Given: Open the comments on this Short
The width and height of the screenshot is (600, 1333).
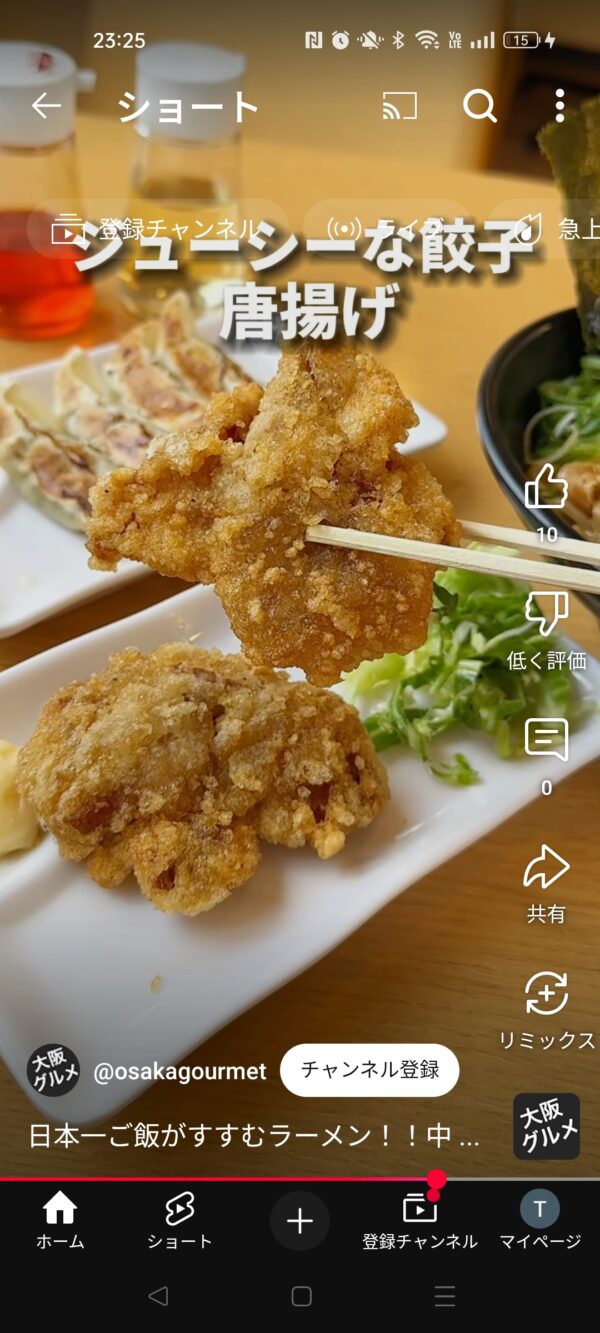Looking at the screenshot, I should click(546, 741).
